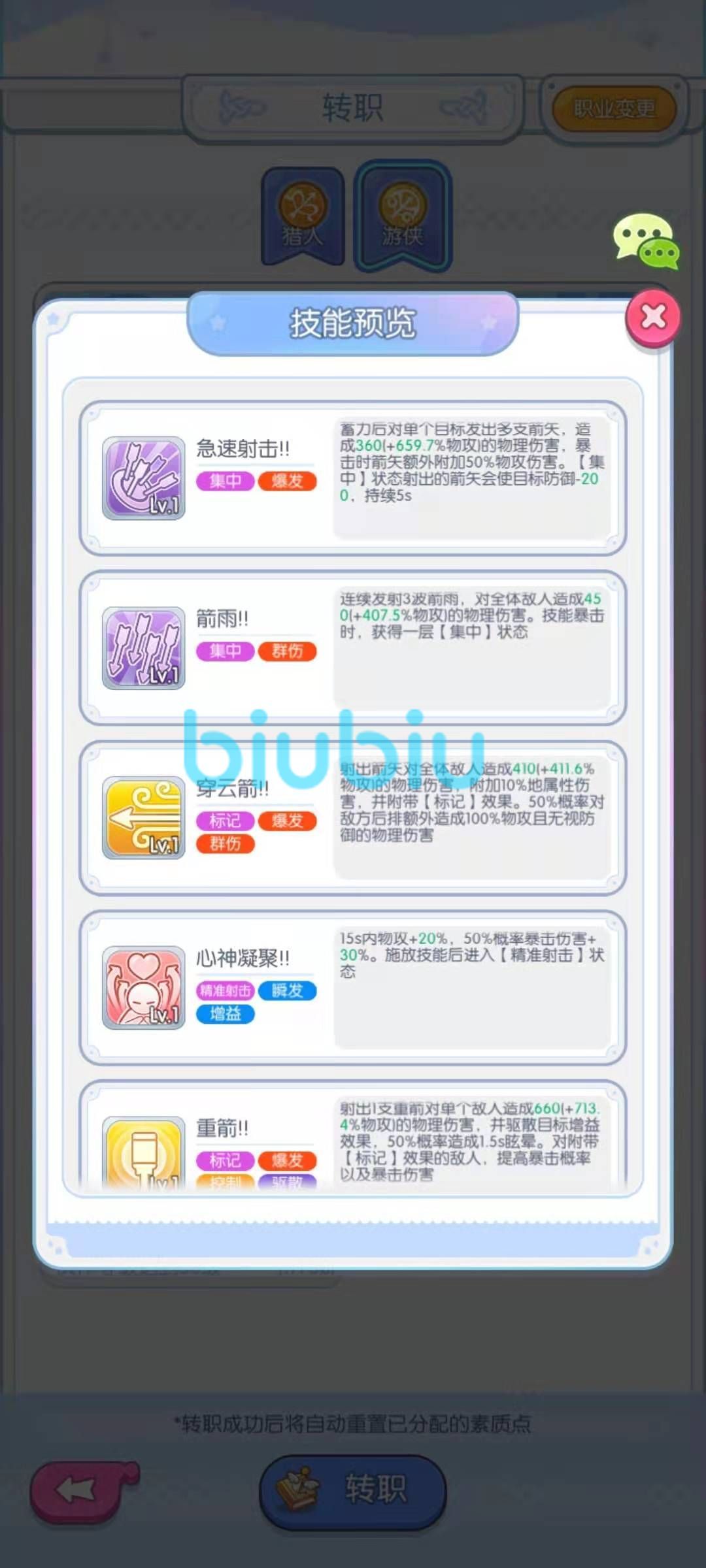
Task: Close the 技能预览 dialog
Action: [653, 318]
